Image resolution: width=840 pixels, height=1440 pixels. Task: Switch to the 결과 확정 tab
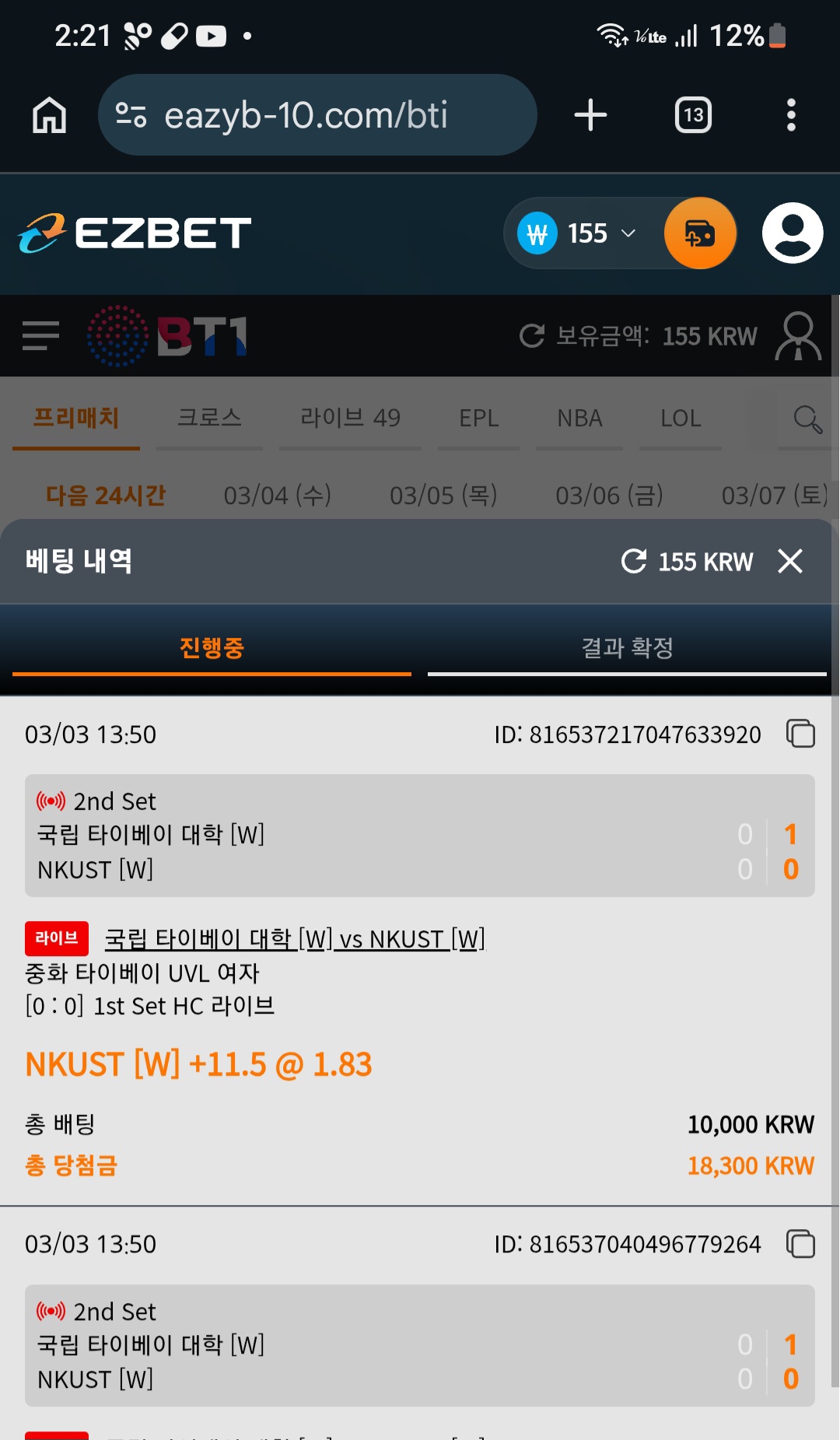[627, 648]
